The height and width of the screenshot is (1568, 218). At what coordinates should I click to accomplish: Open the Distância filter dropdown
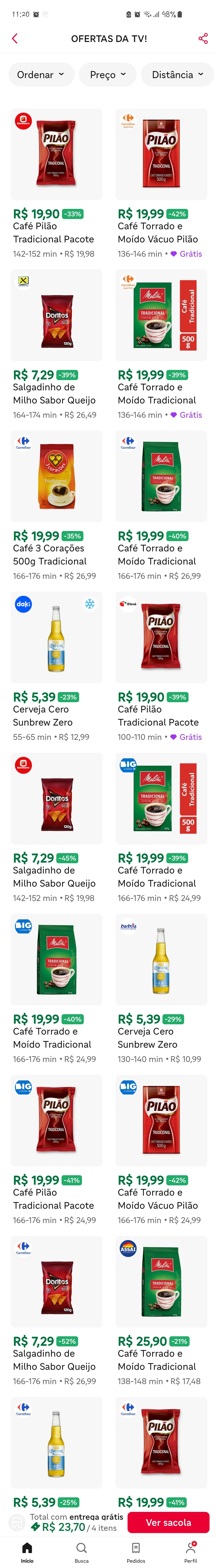pos(177,74)
